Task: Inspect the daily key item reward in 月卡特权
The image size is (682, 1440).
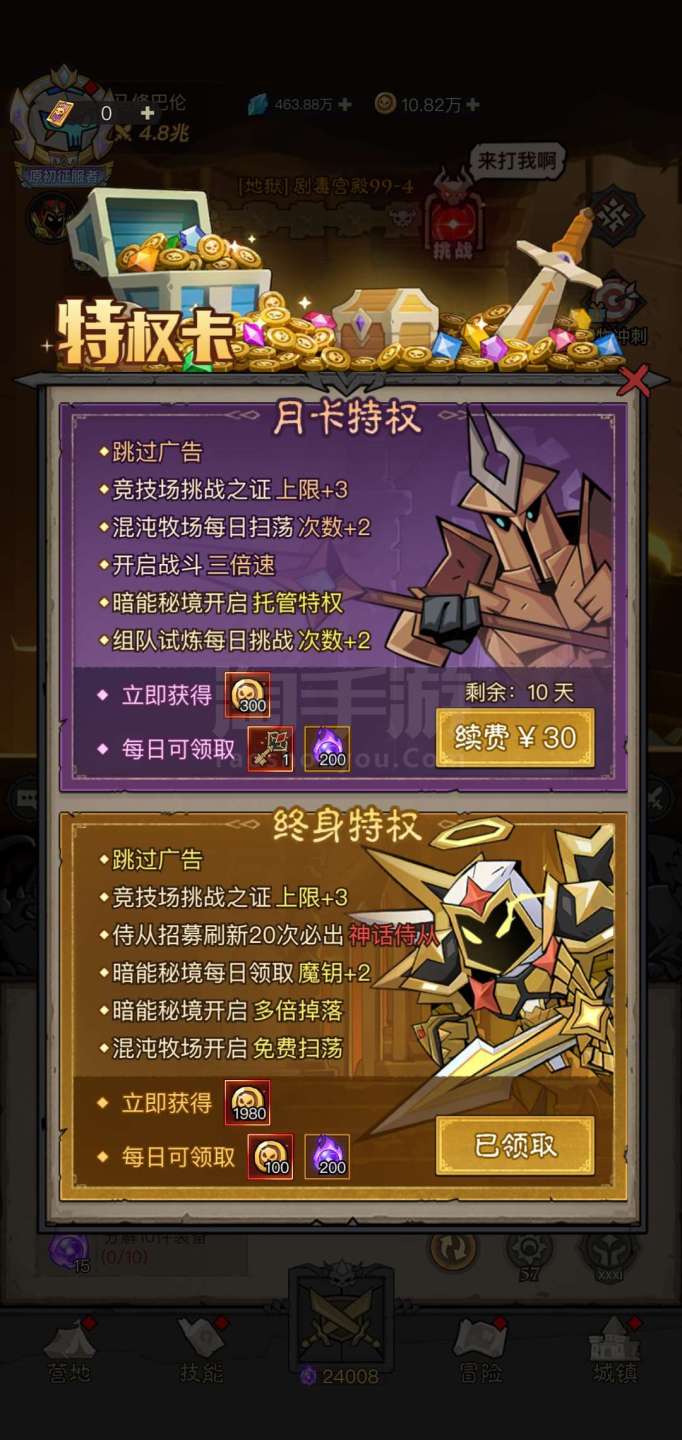Action: pos(270,749)
